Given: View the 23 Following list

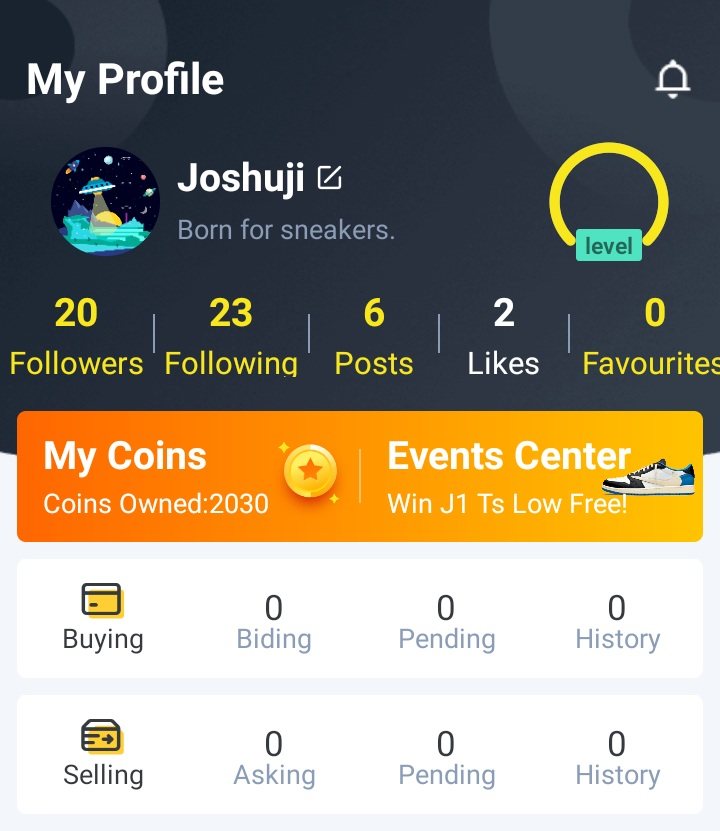Looking at the screenshot, I should click(x=231, y=337).
